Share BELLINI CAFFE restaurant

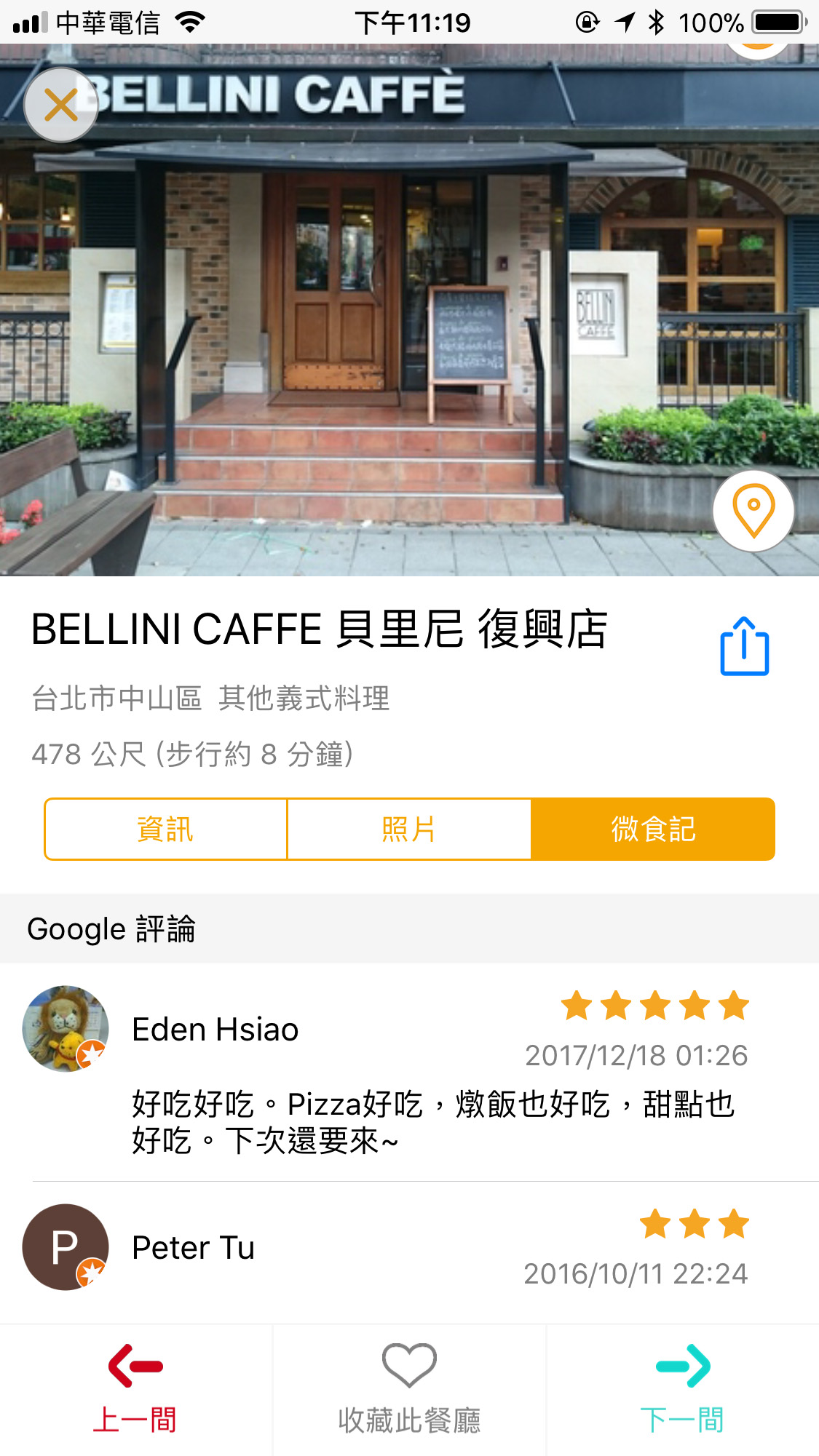pyautogui.click(x=745, y=646)
